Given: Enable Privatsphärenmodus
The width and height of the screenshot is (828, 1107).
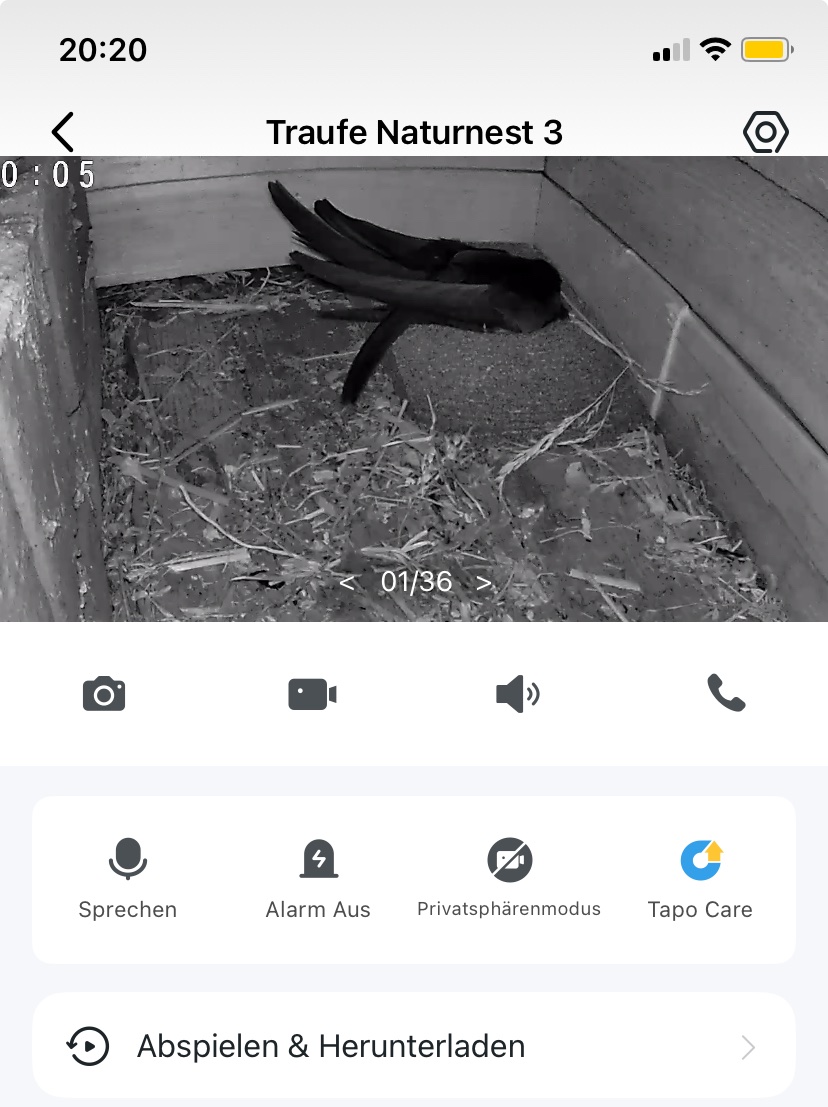Looking at the screenshot, I should pos(509,879).
